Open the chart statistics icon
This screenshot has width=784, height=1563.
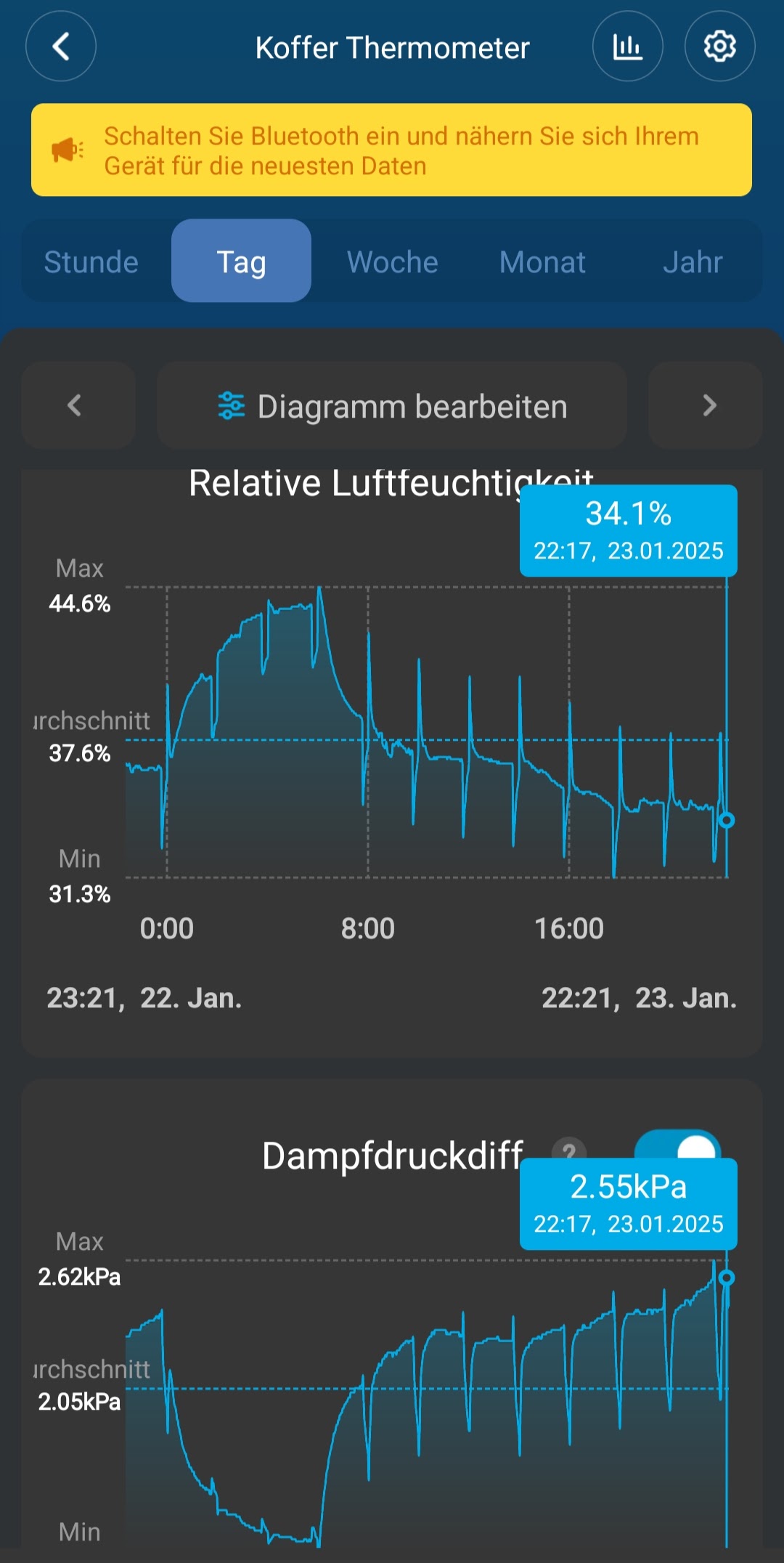627,46
